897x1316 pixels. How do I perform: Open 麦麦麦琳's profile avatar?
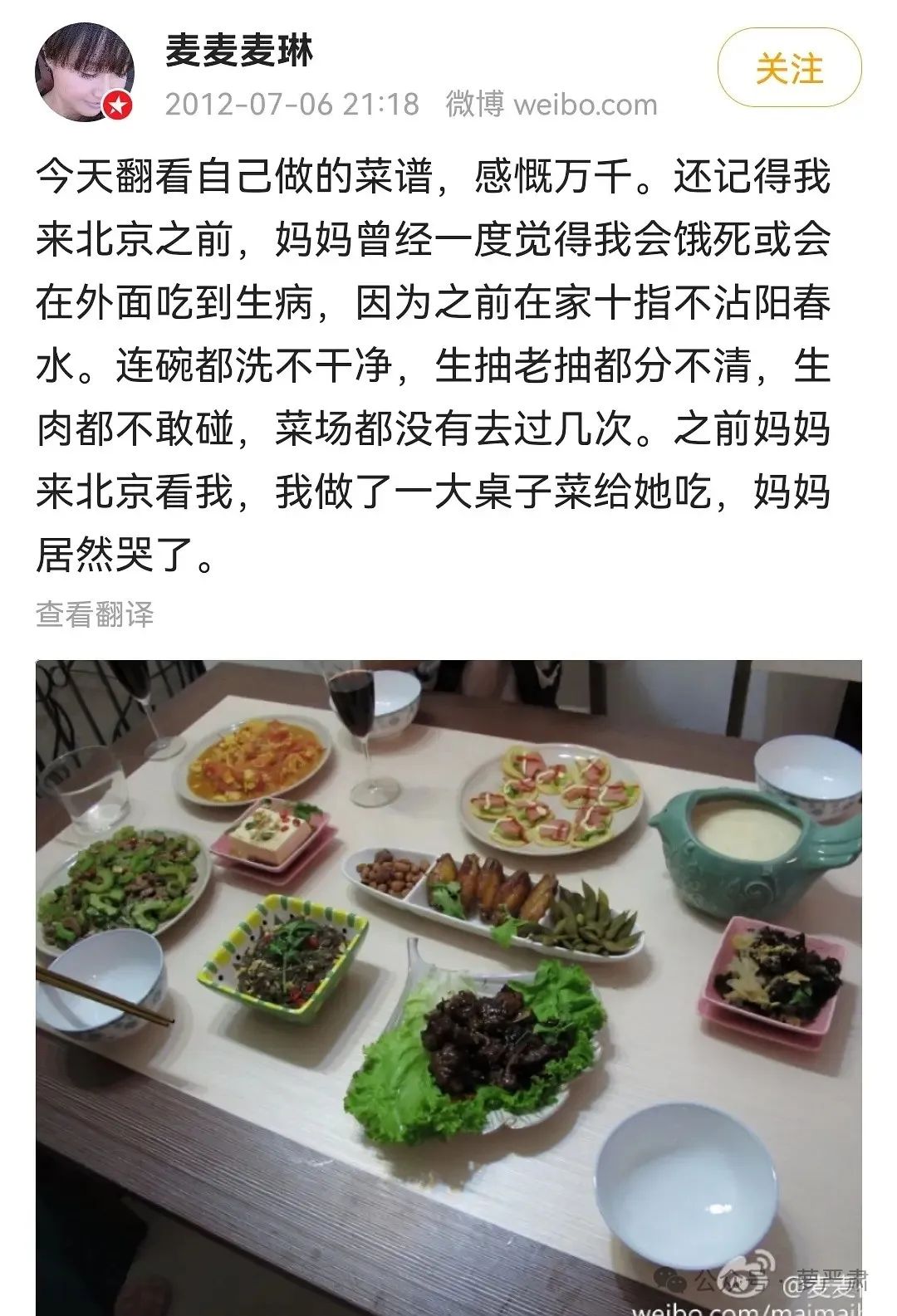84,72
